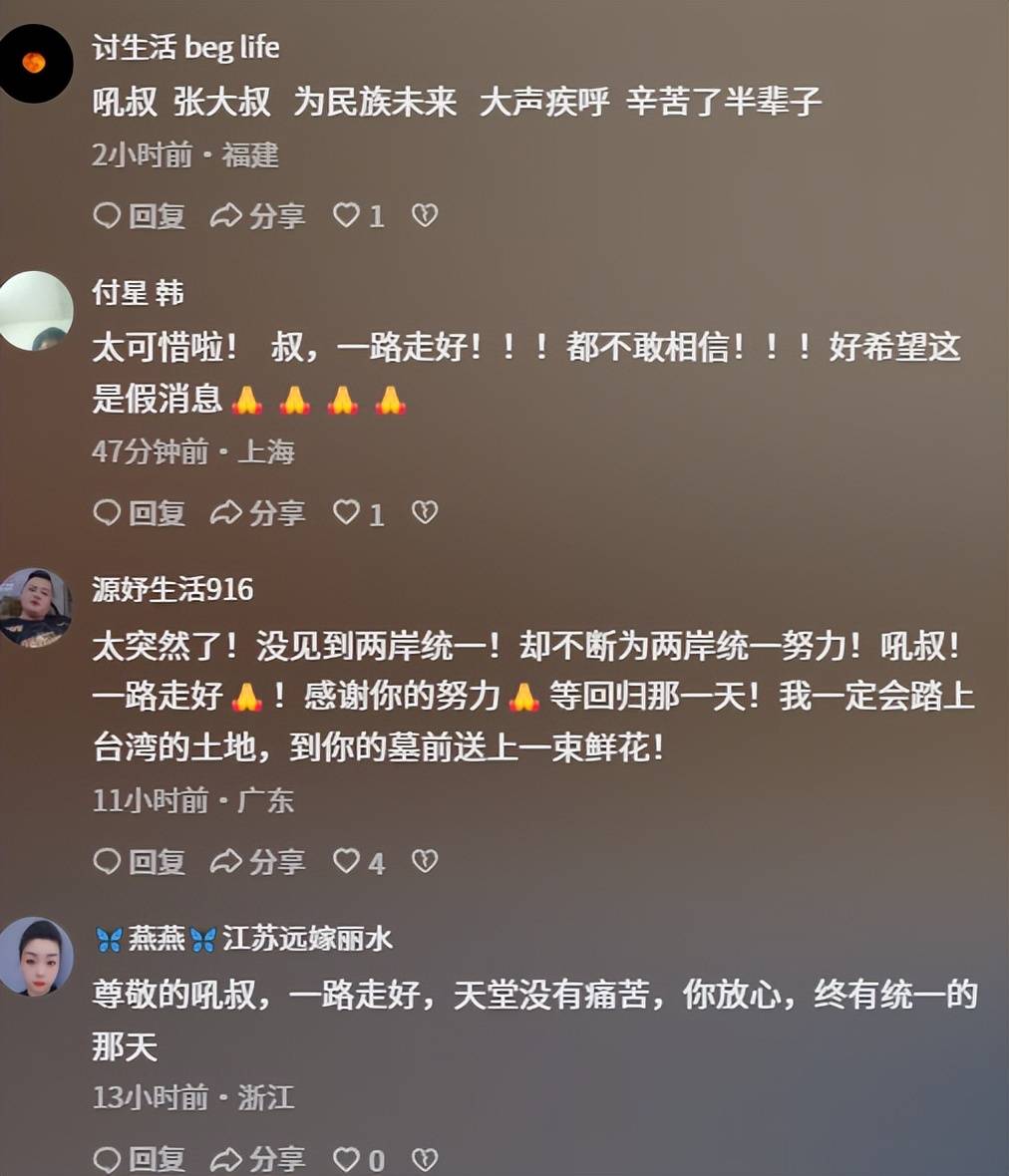This screenshot has height=1176, width=1009.
Task: Reply to 源妤生活916's comment
Action: click(139, 861)
